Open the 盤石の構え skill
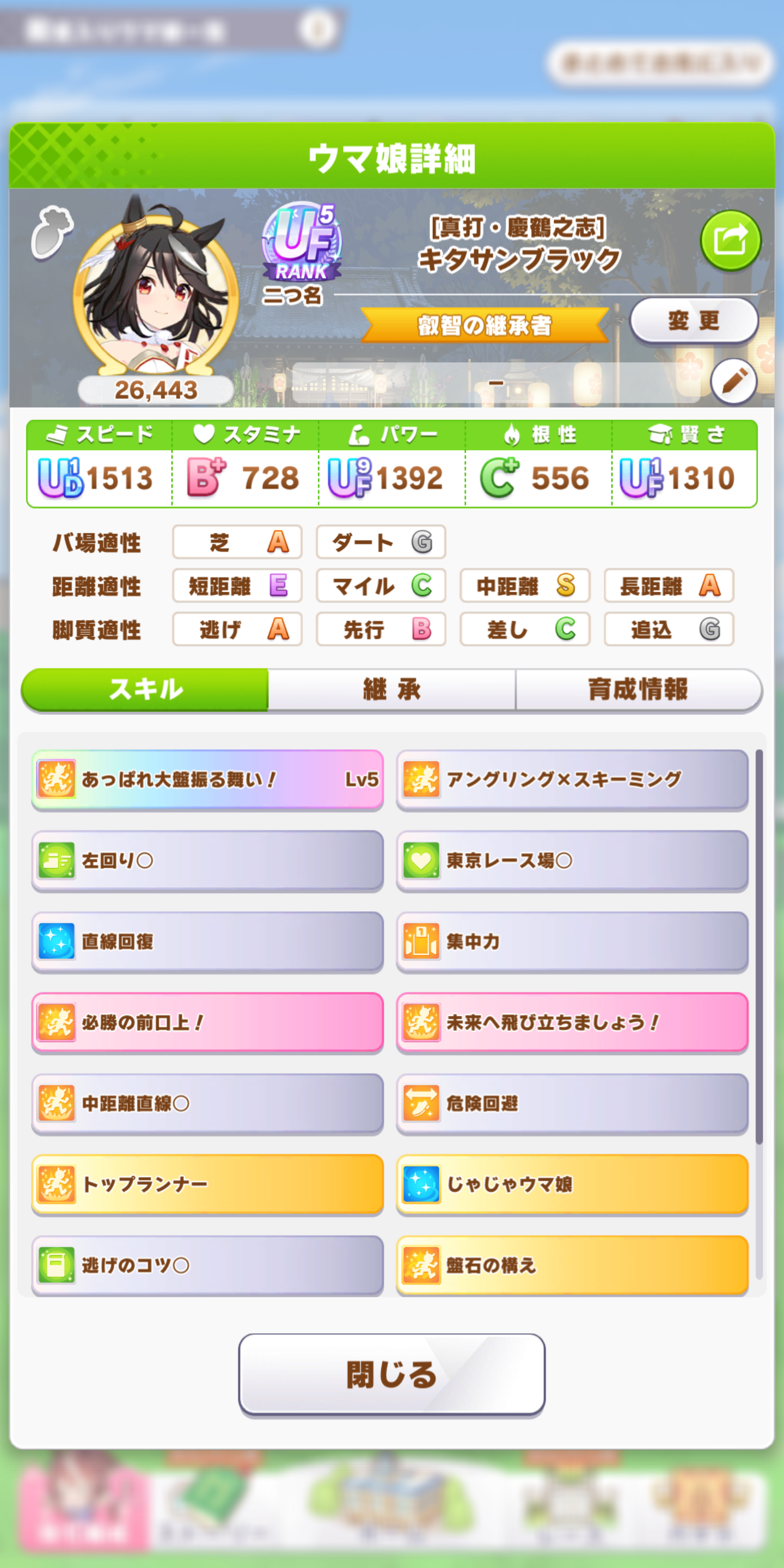The image size is (784, 1568). click(572, 1265)
